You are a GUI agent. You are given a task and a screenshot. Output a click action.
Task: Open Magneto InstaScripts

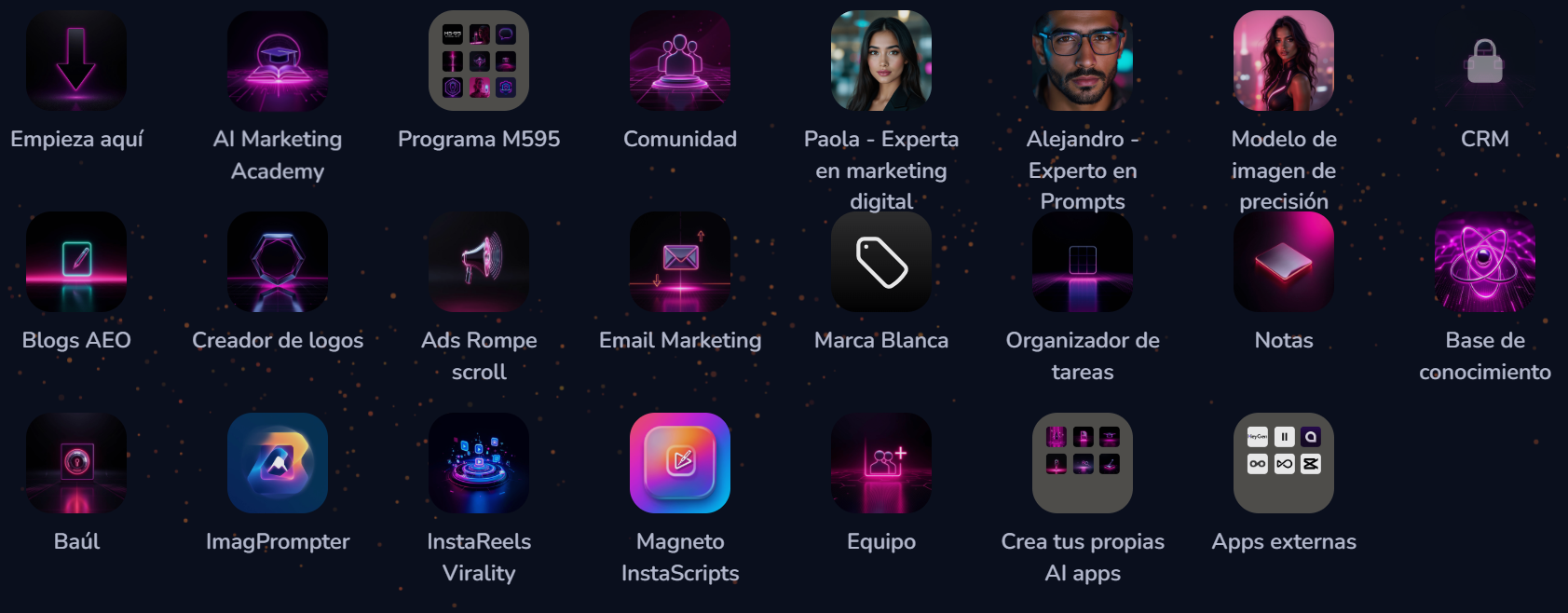click(x=680, y=463)
